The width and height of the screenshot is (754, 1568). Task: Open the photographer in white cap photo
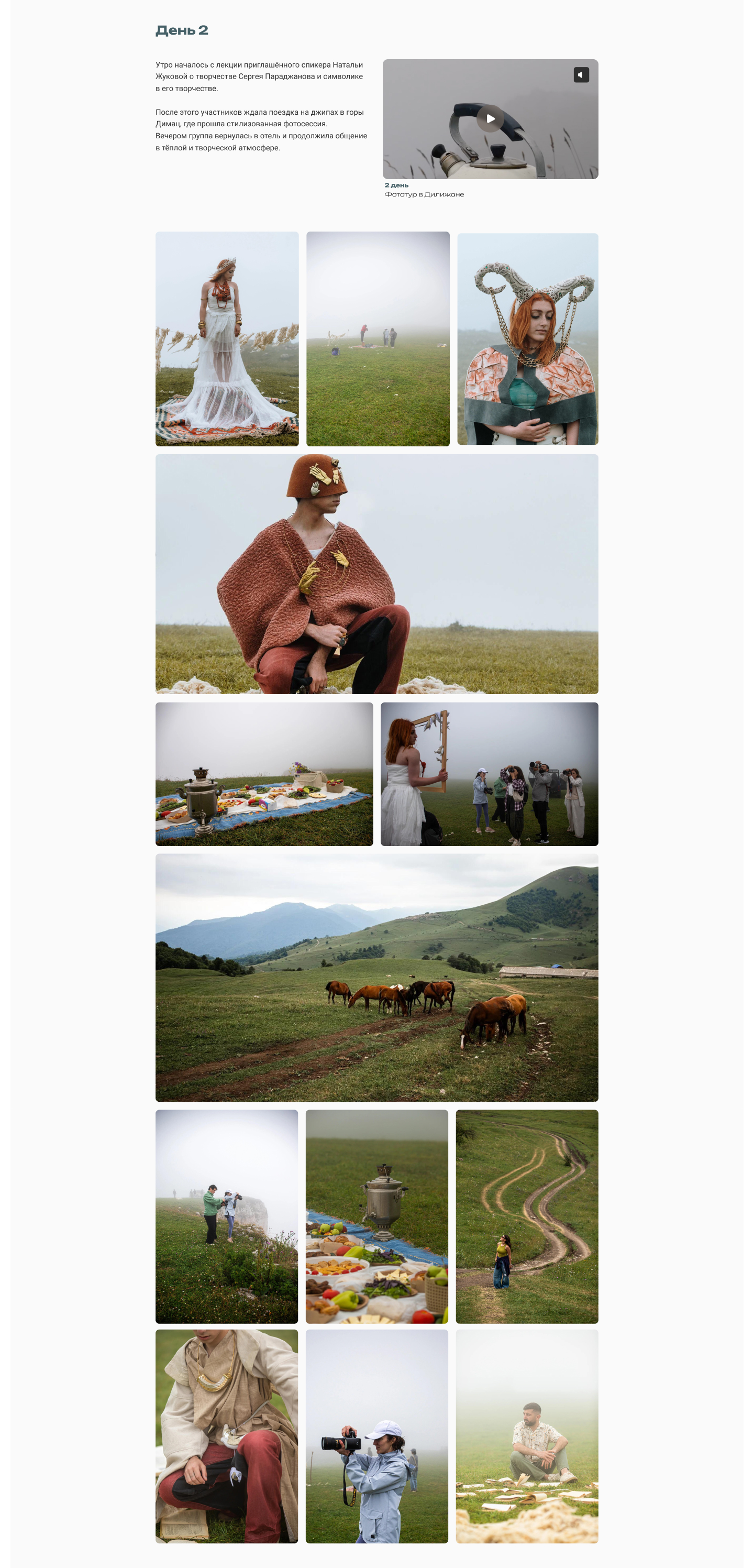click(x=376, y=1435)
